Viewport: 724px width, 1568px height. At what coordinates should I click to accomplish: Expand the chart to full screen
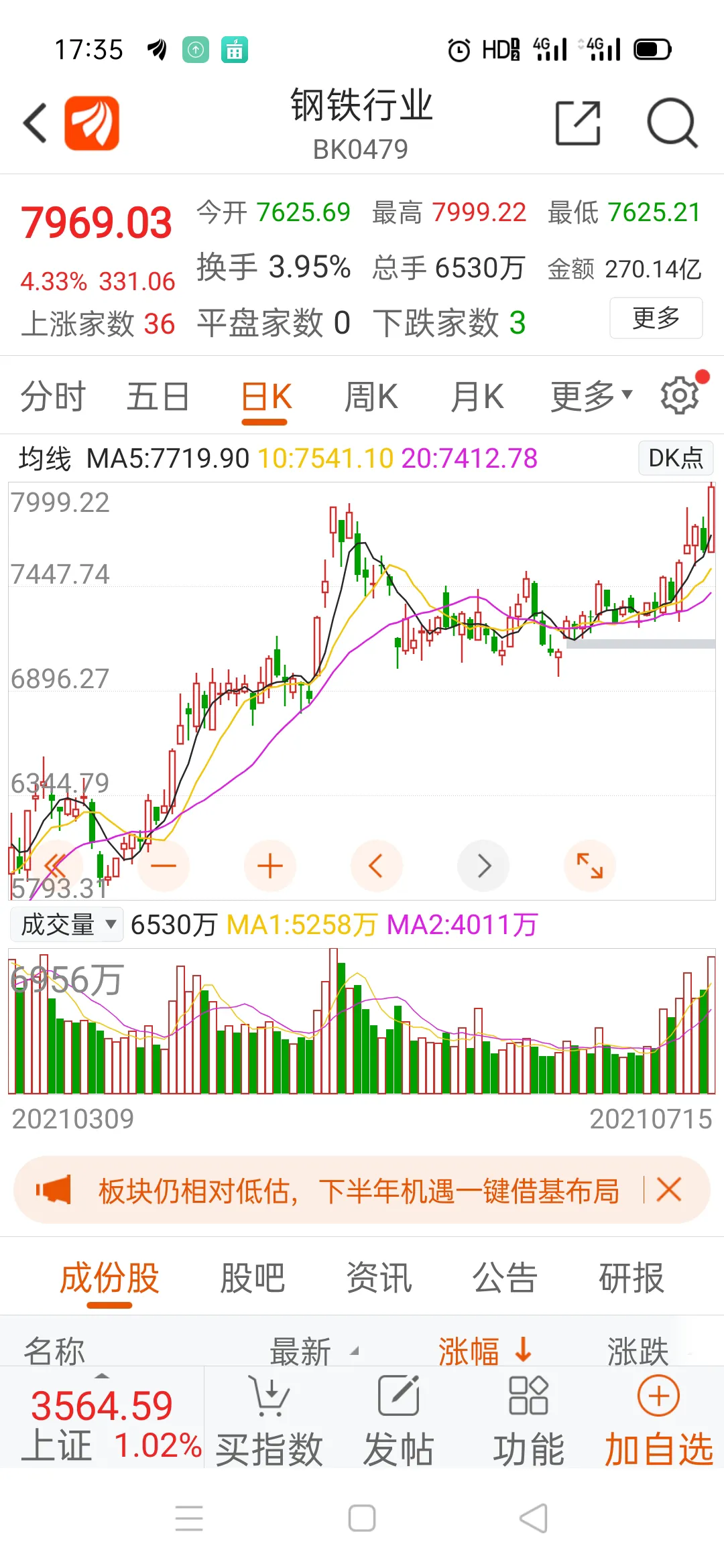point(590,866)
